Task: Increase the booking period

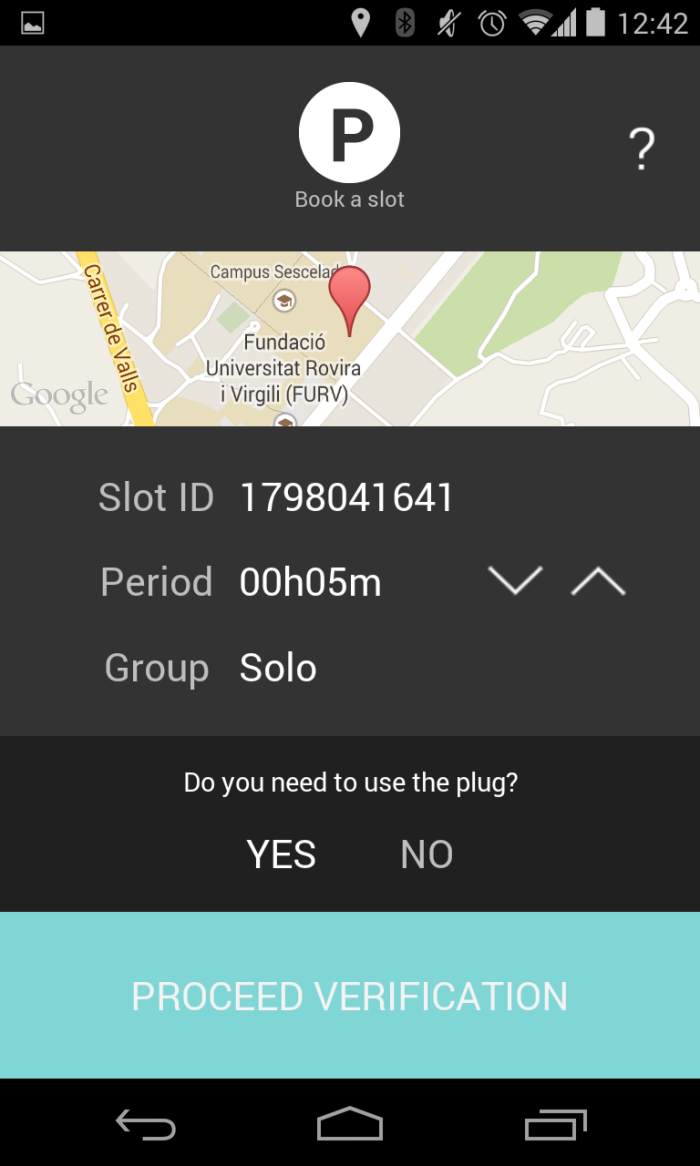Action: point(598,581)
